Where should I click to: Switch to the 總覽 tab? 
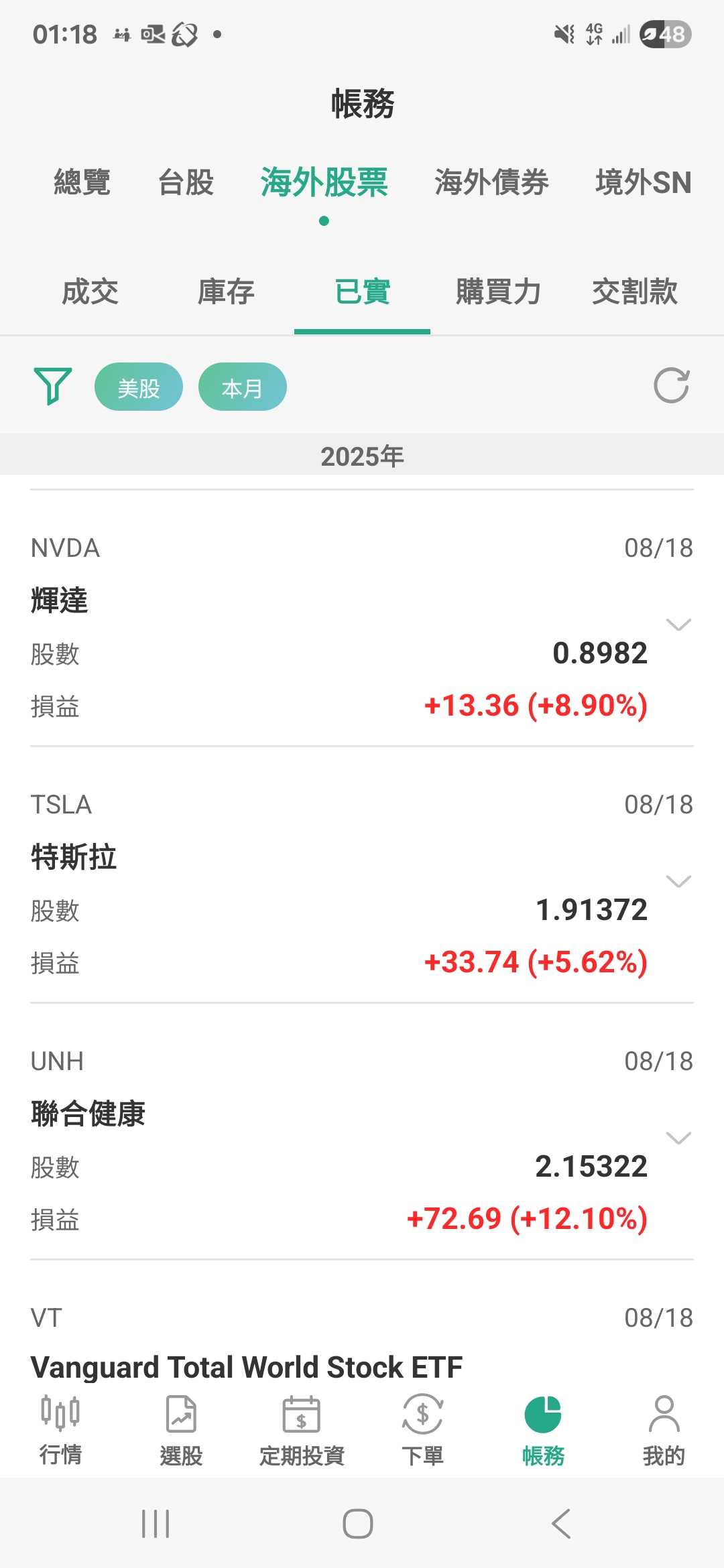click(x=82, y=182)
